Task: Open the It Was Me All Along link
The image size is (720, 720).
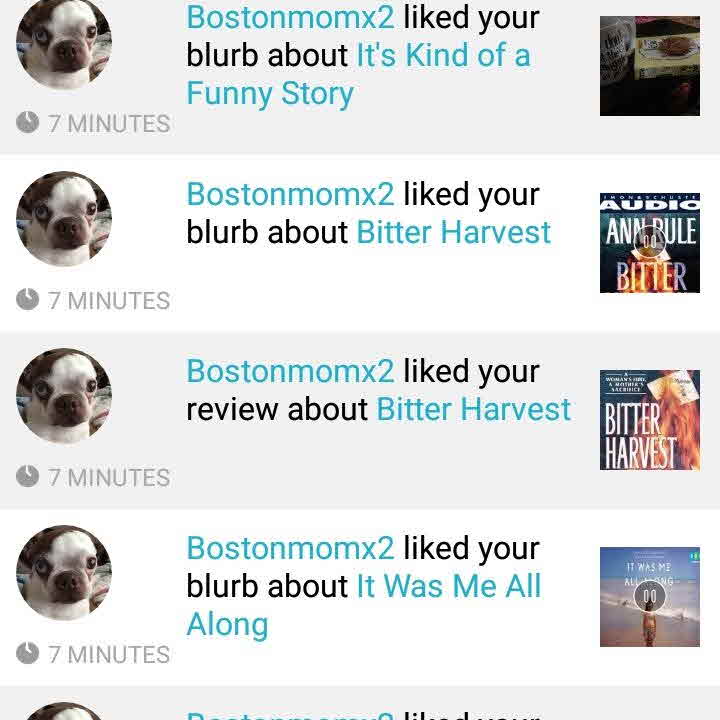Action: pos(448,586)
